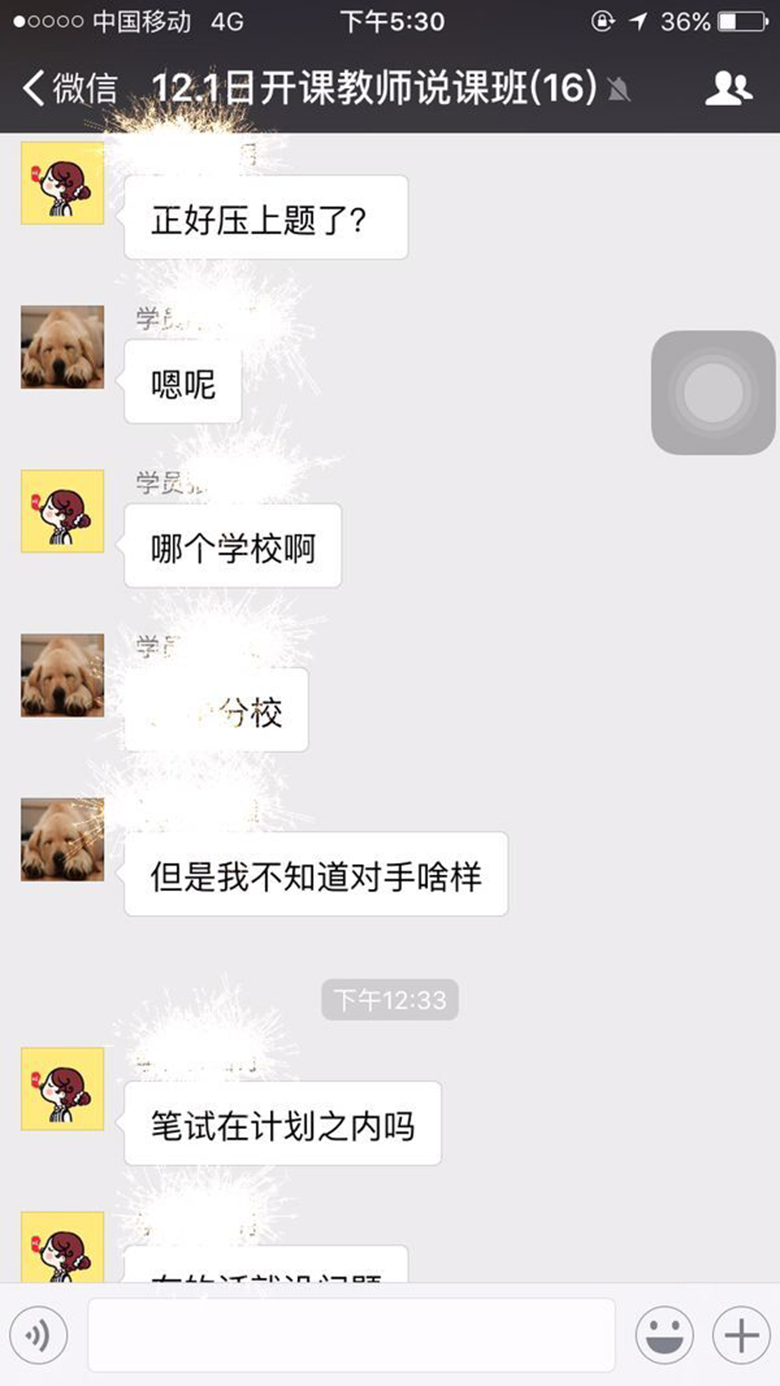The height and width of the screenshot is (1386, 780).
Task: Open the plus attachments menu
Action: coord(741,1335)
